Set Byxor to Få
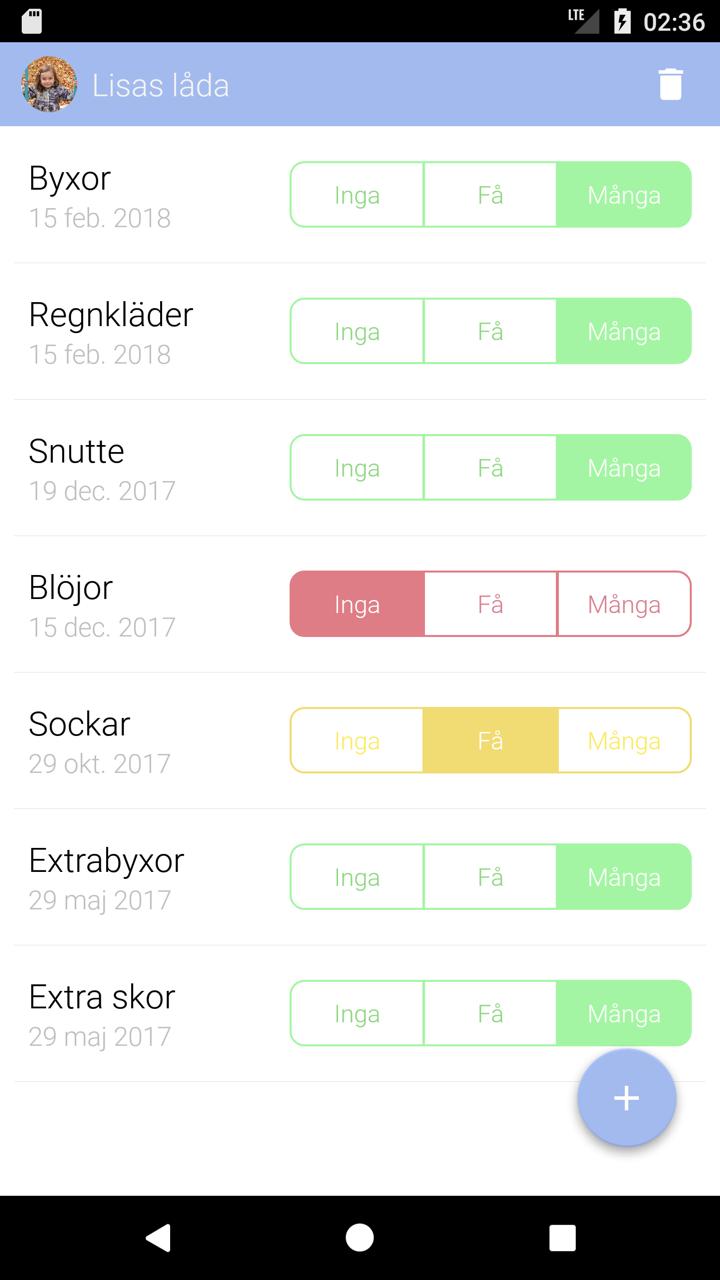Viewport: 720px width, 1280px height. (x=490, y=195)
